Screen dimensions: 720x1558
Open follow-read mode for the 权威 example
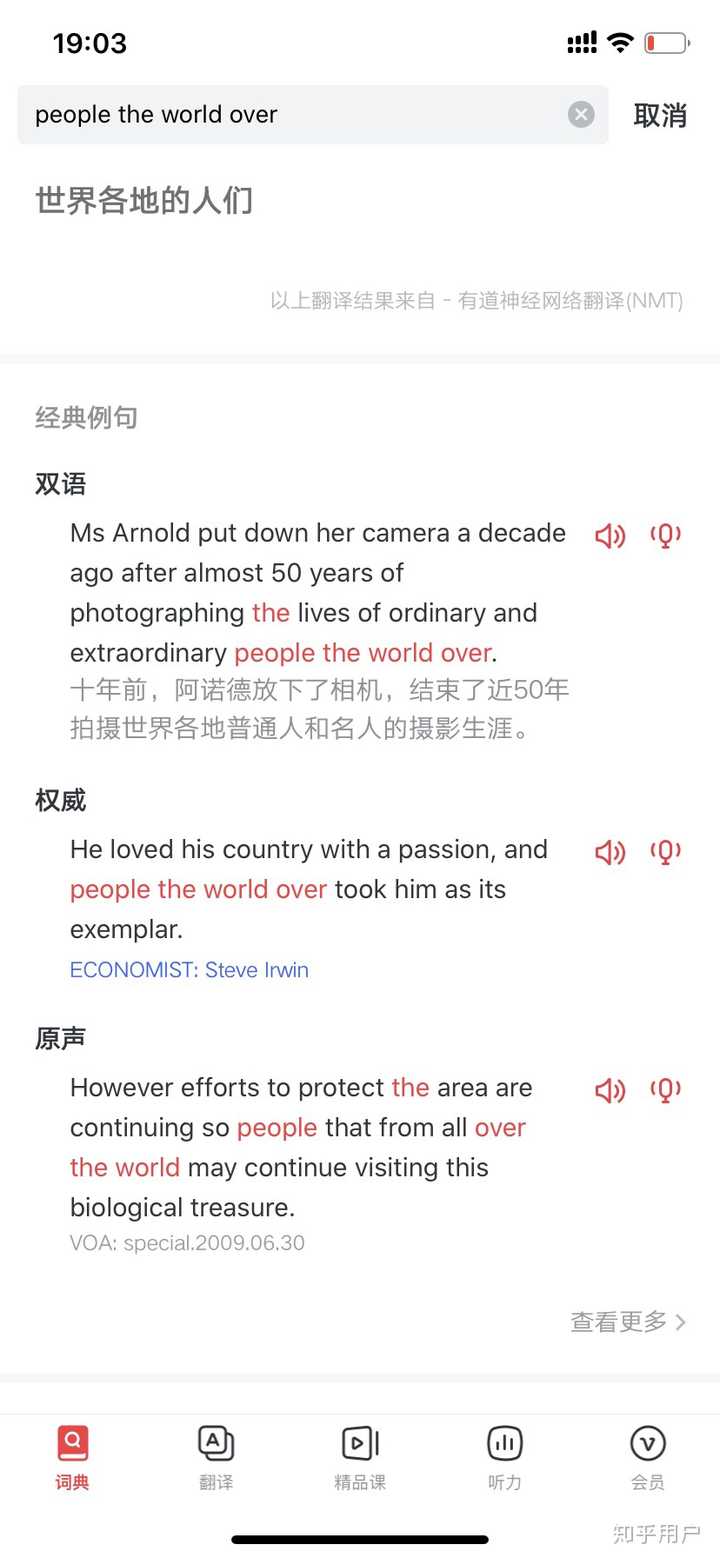click(665, 852)
